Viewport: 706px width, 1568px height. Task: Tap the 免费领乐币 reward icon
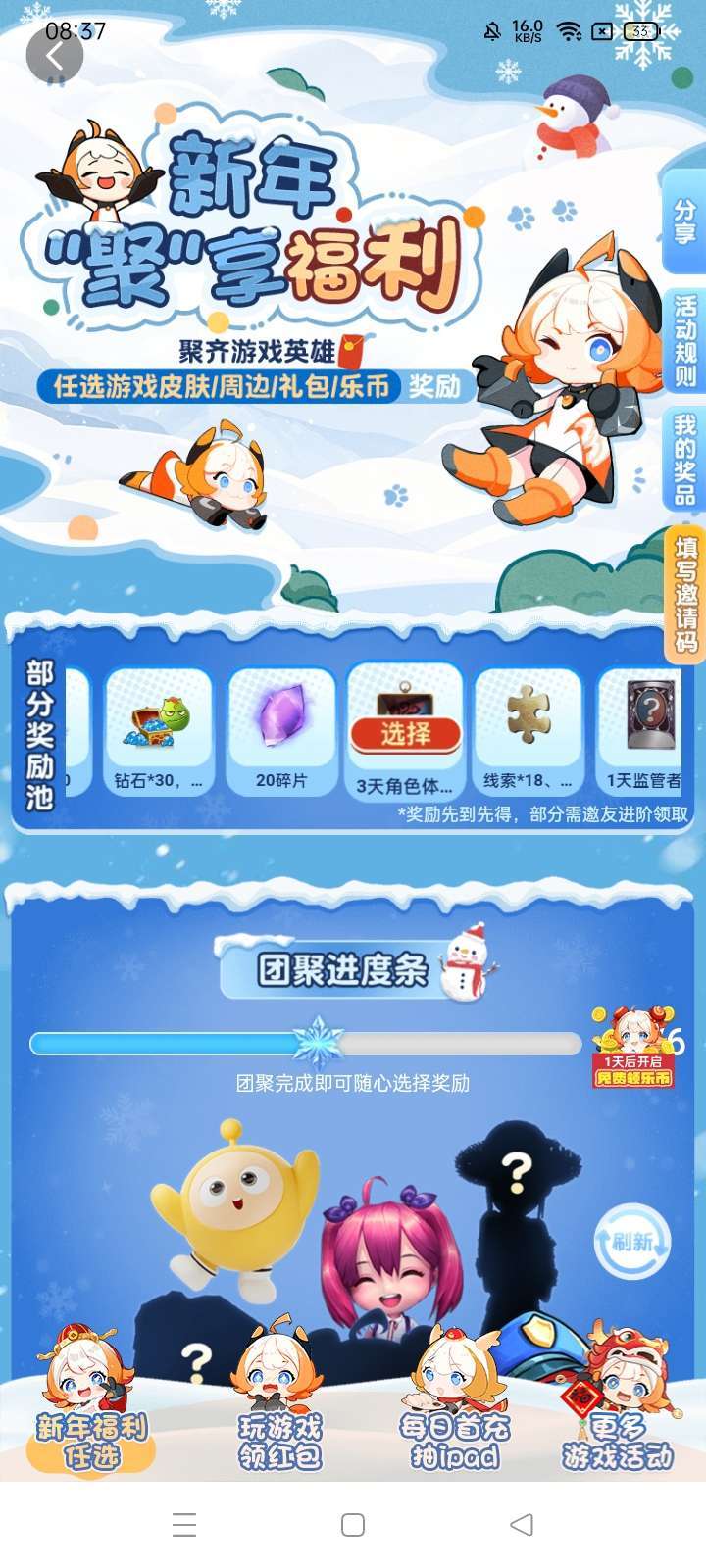pyautogui.click(x=634, y=1047)
